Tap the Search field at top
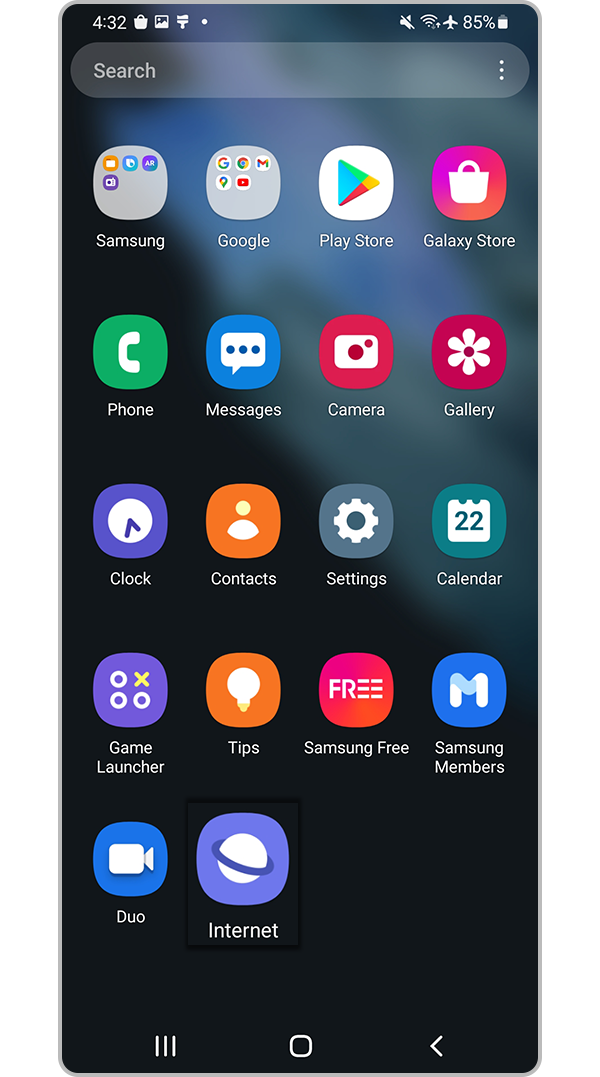The width and height of the screenshot is (600, 1077). tap(280, 71)
